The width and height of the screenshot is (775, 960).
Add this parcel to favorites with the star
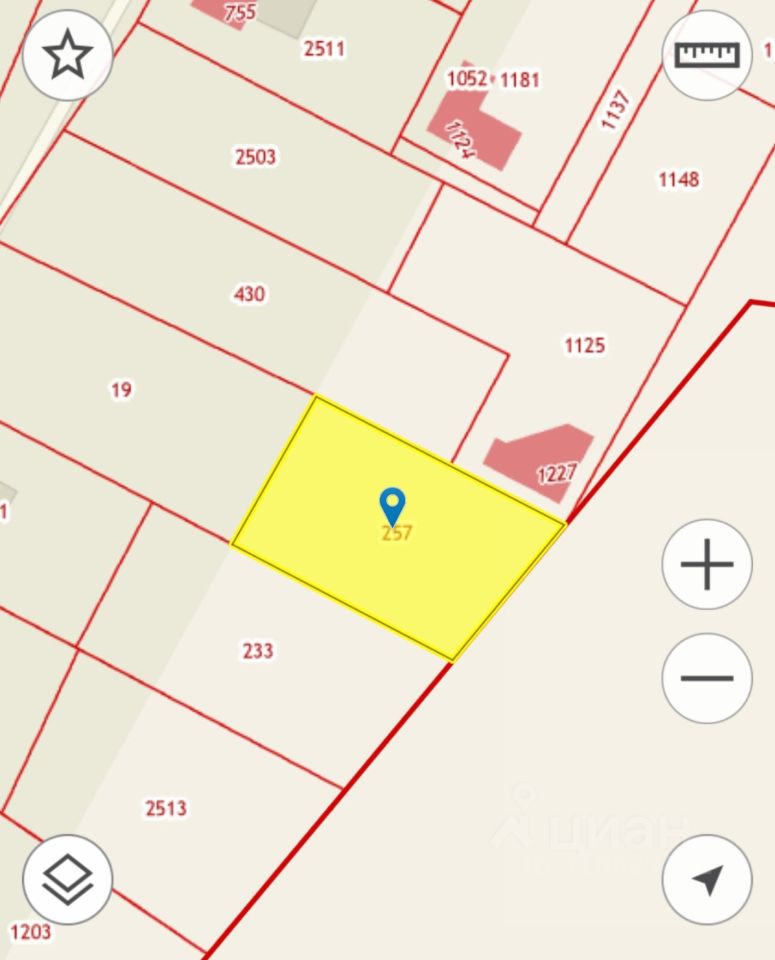click(x=67, y=55)
